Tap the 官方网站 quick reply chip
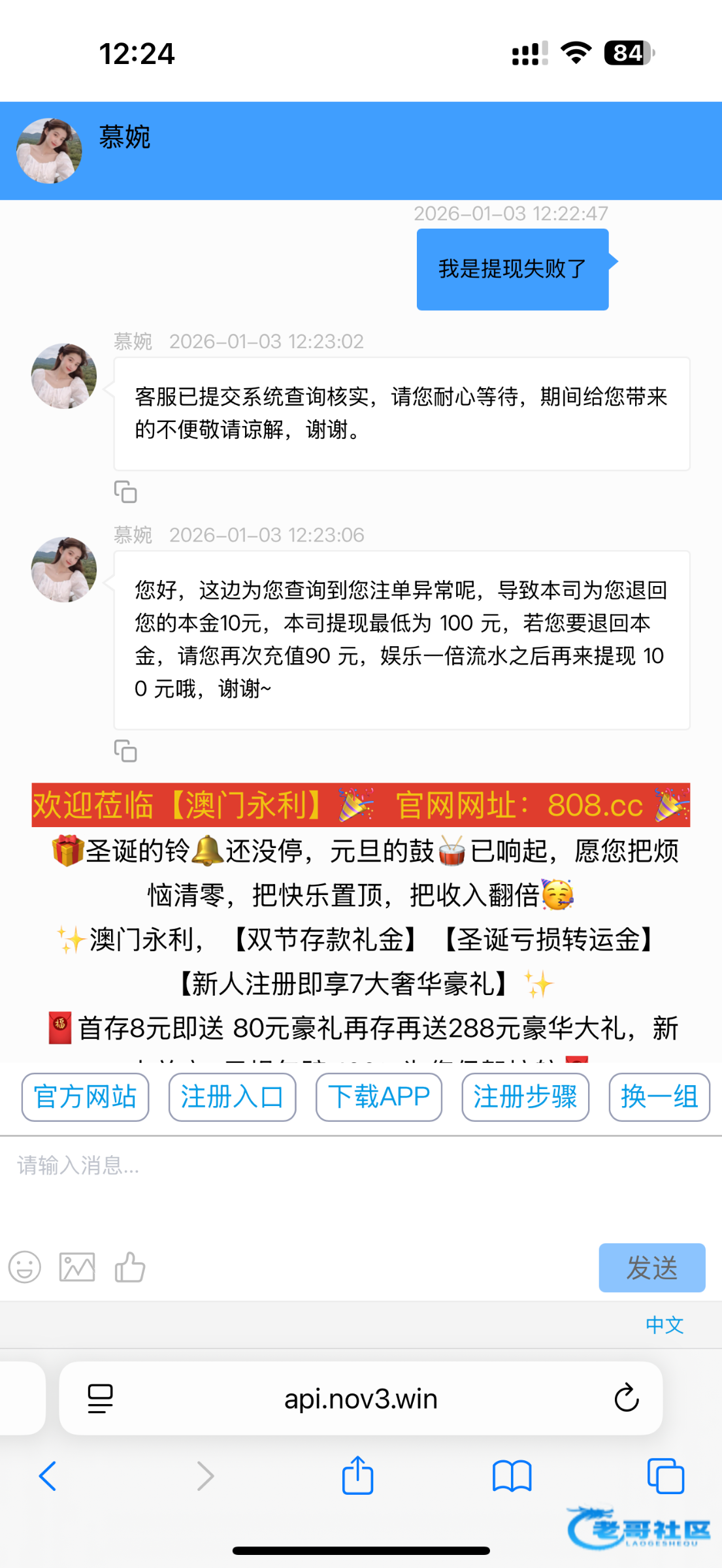722x1568 pixels. (x=85, y=1097)
